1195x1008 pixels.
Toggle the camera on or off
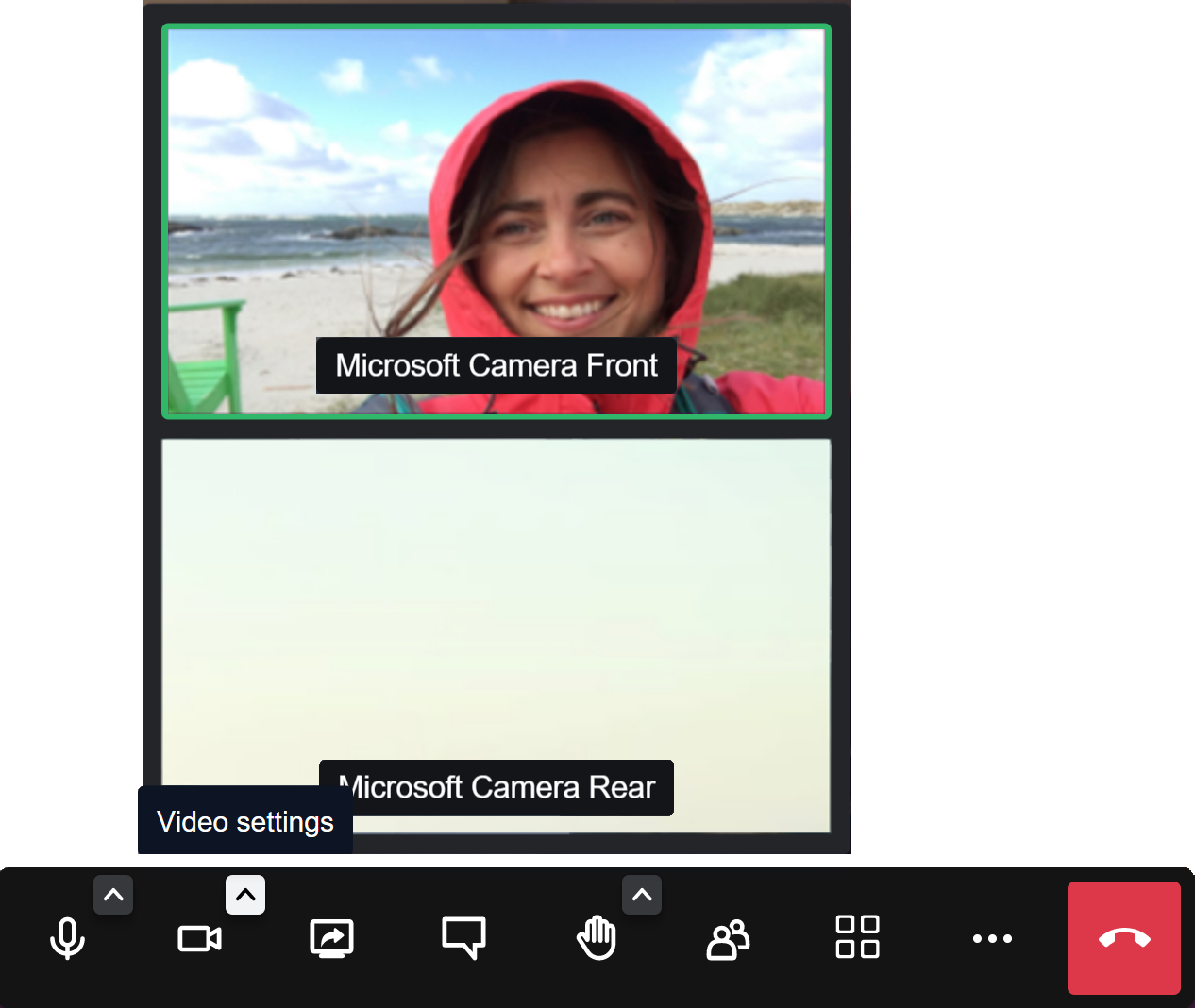coord(199,938)
